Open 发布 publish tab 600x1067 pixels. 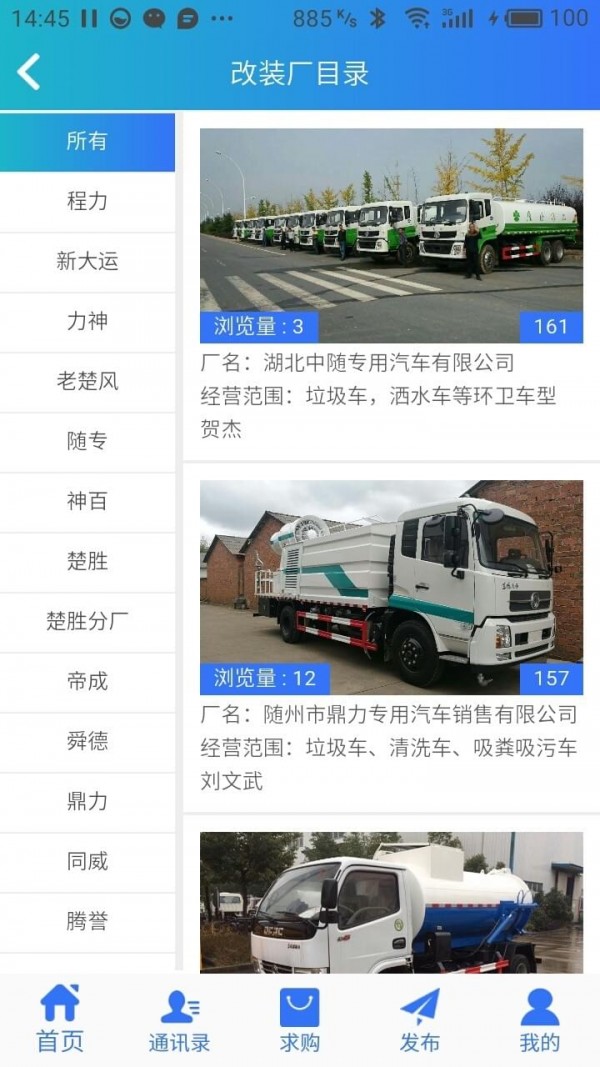click(x=420, y=1019)
